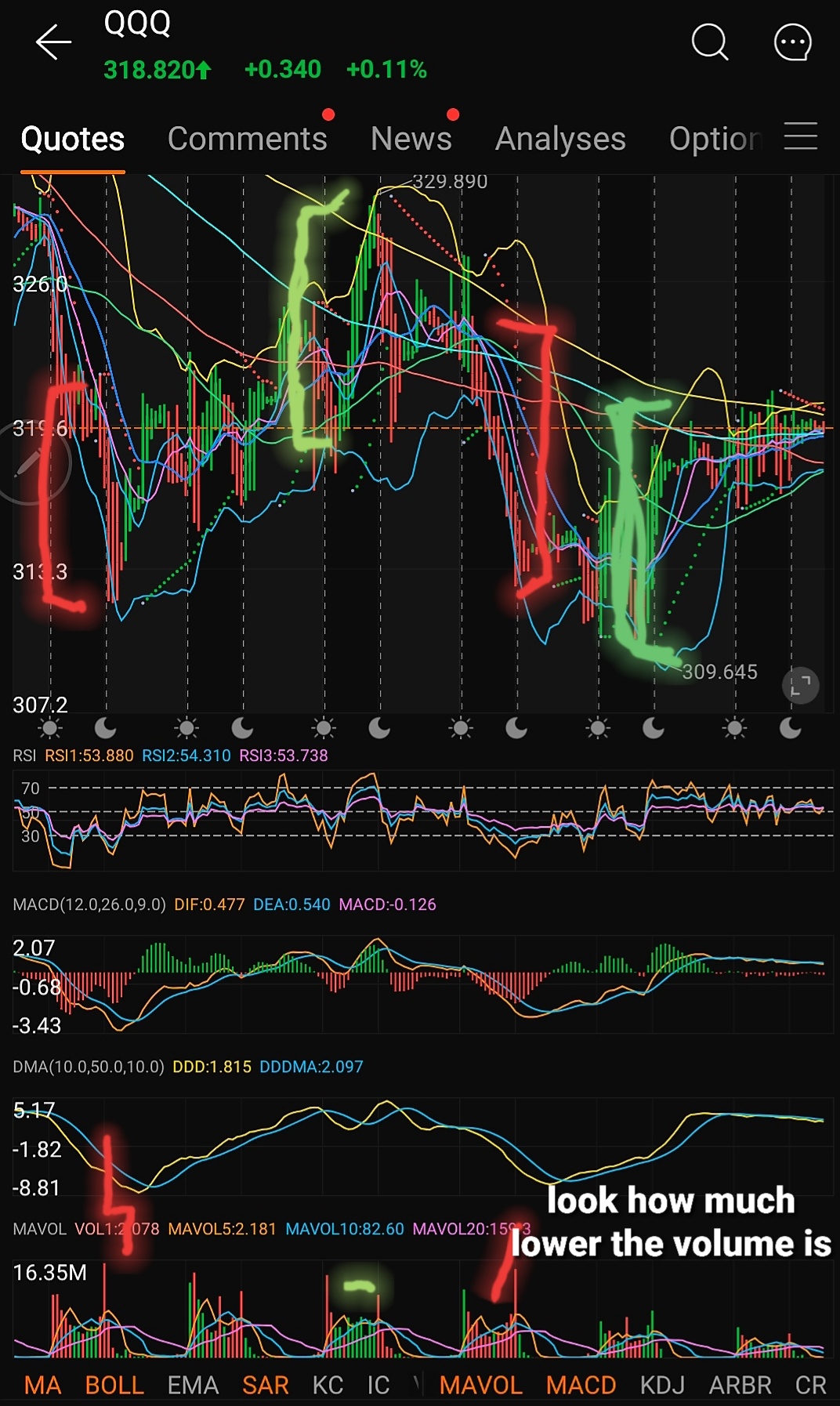The width and height of the screenshot is (840, 1406).
Task: Toggle the BOLL indicator
Action: point(114,1385)
